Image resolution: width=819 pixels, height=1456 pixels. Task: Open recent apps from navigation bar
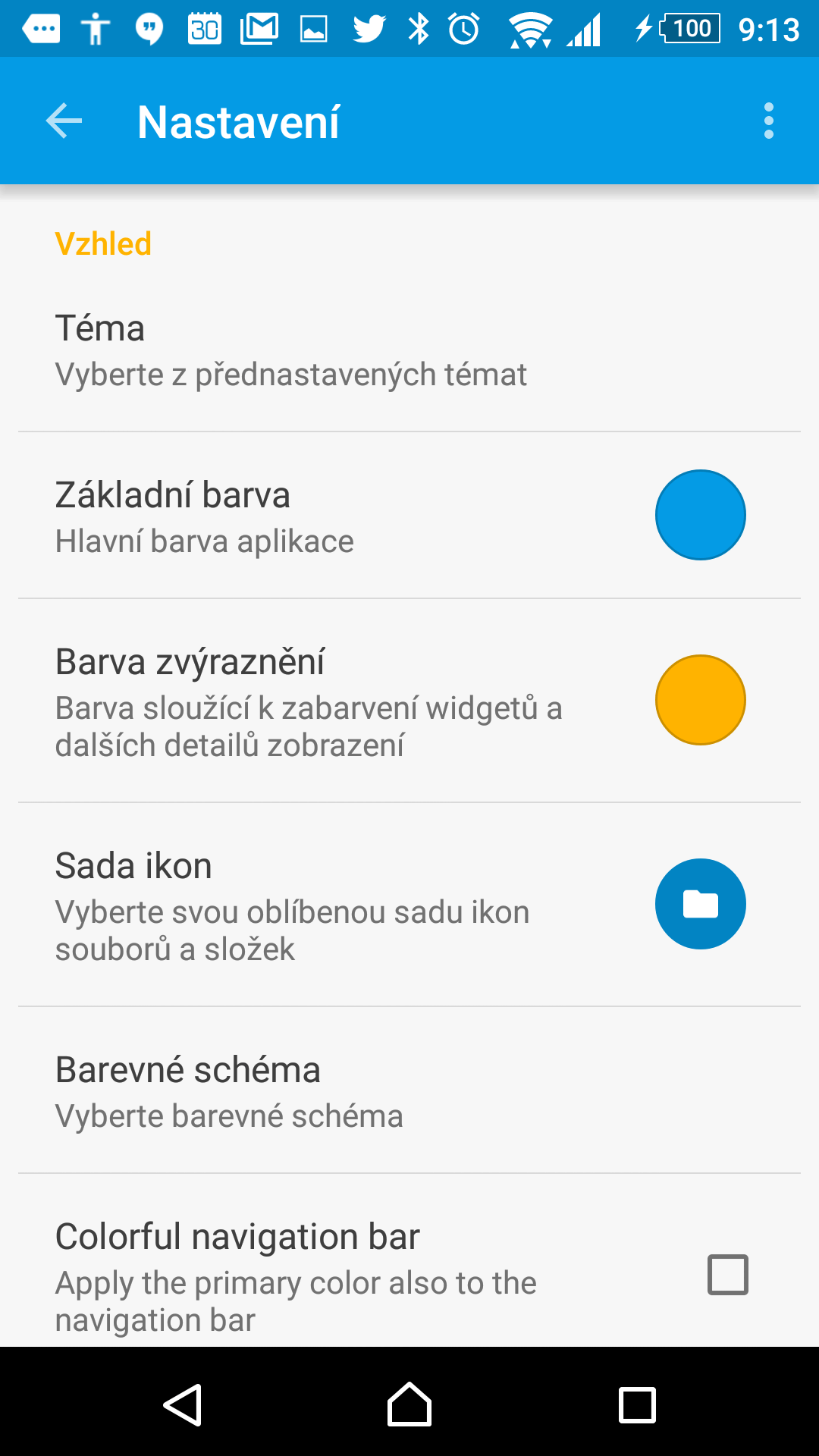point(637,1404)
